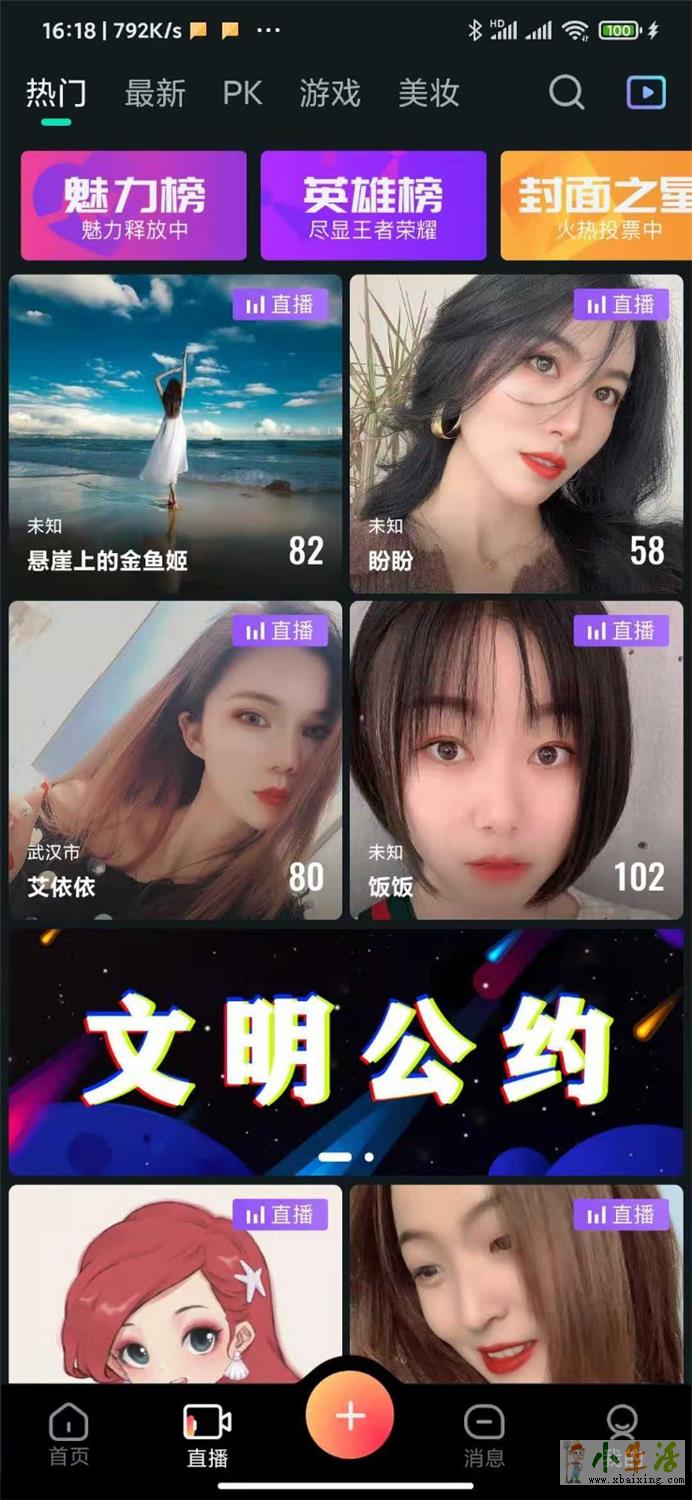Open the 文明公约 banner
692x1500 pixels.
coord(346,1052)
